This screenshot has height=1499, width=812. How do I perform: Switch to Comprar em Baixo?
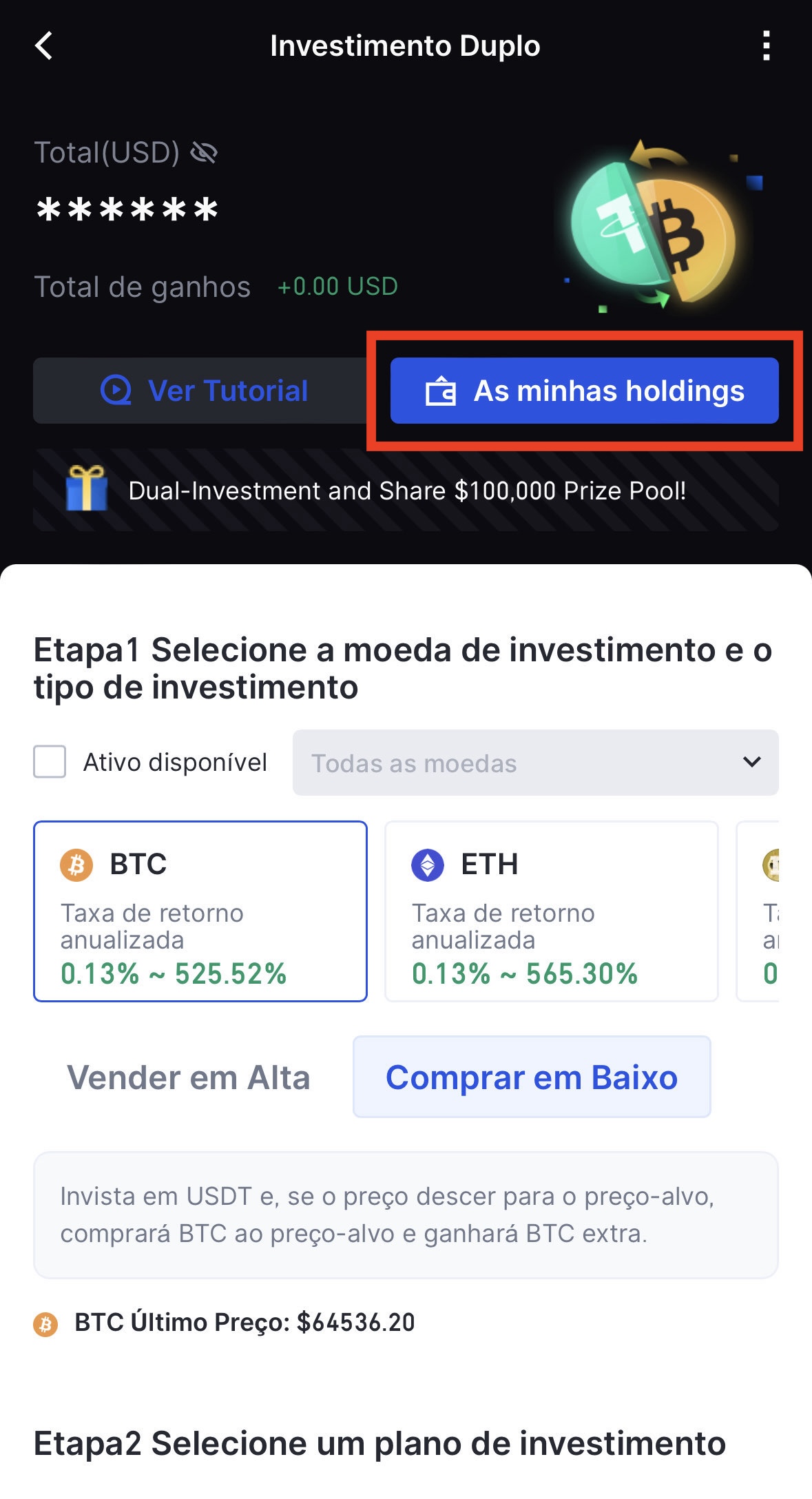tap(531, 1077)
